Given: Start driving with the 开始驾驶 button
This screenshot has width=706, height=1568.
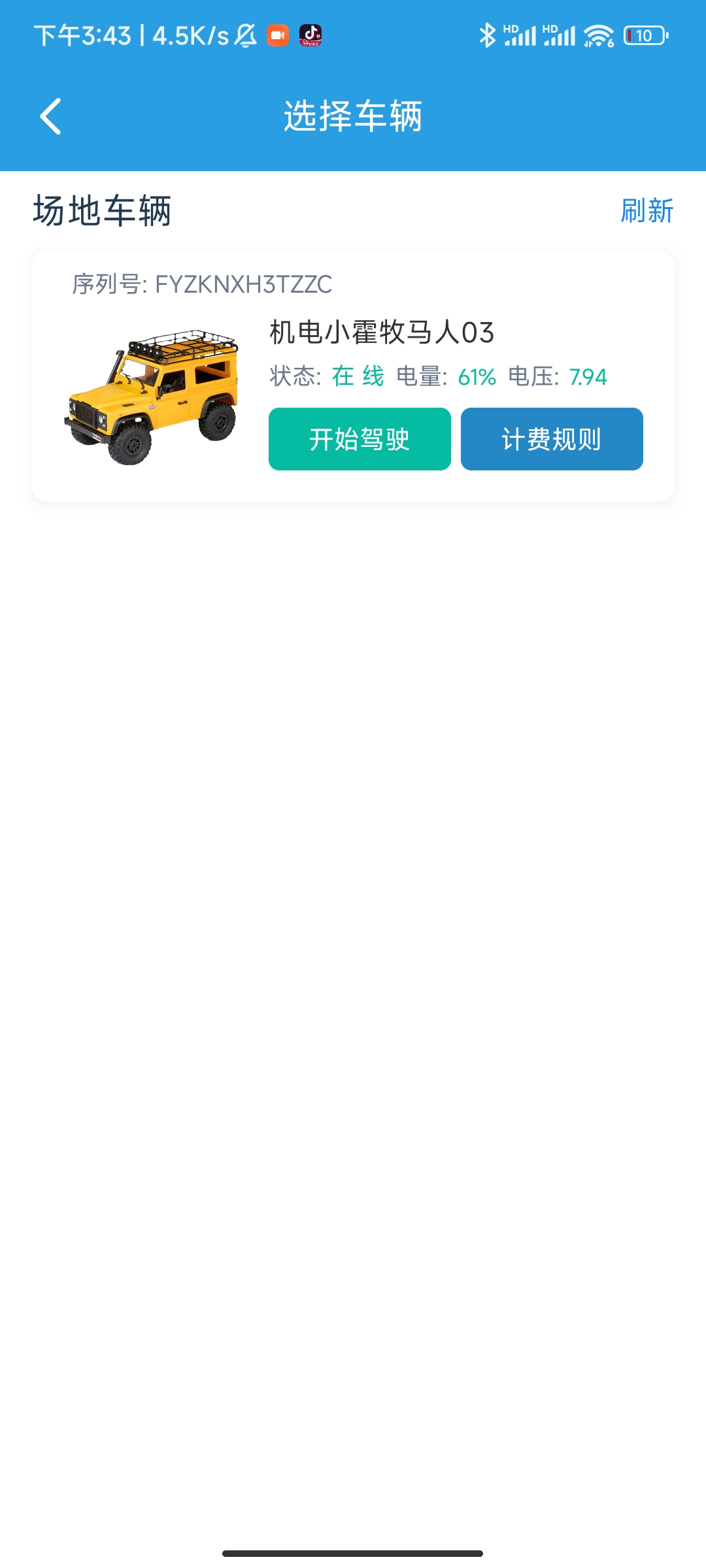Looking at the screenshot, I should (x=360, y=439).
